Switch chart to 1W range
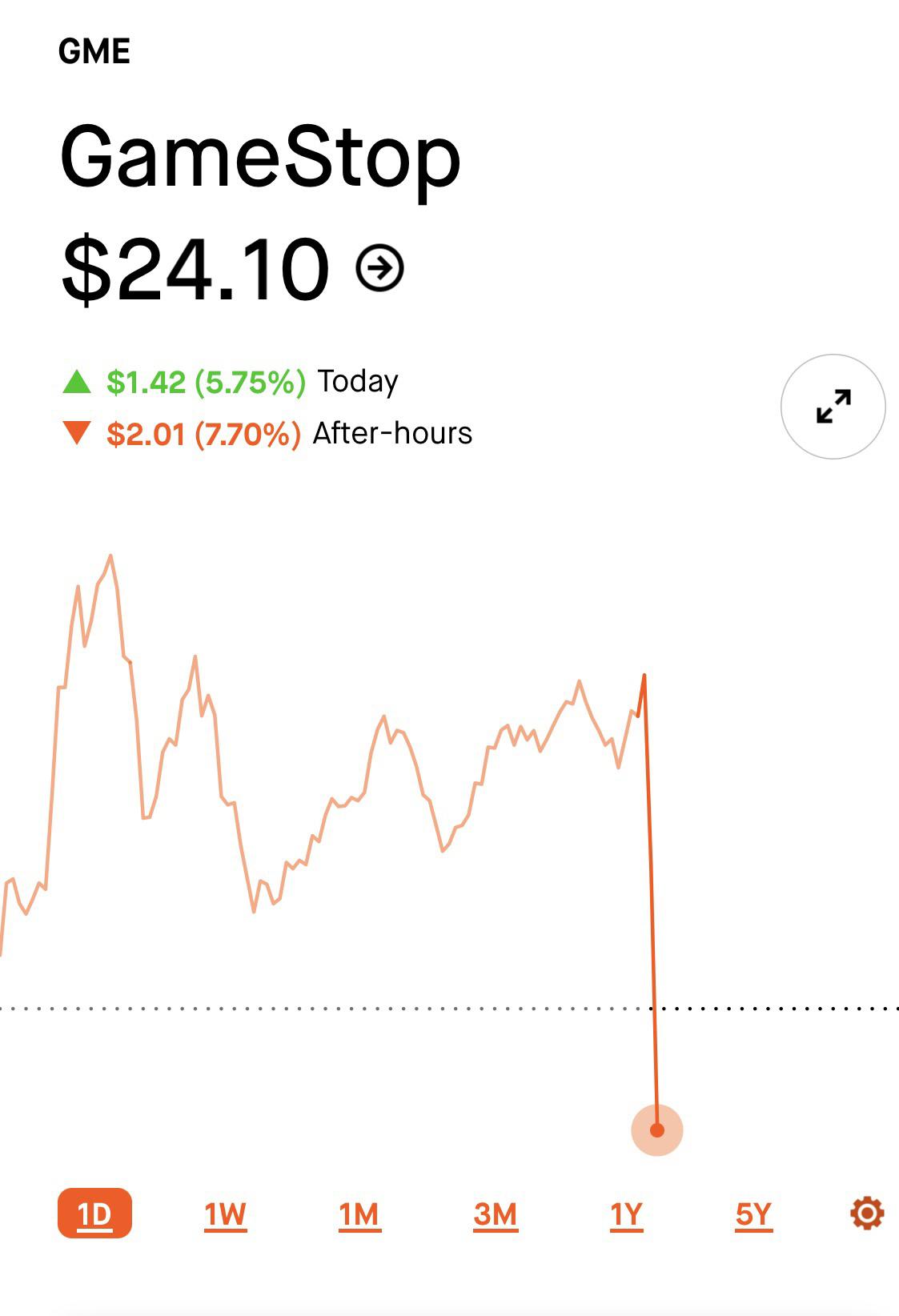Screen dimensions: 899x1316 click(225, 1214)
